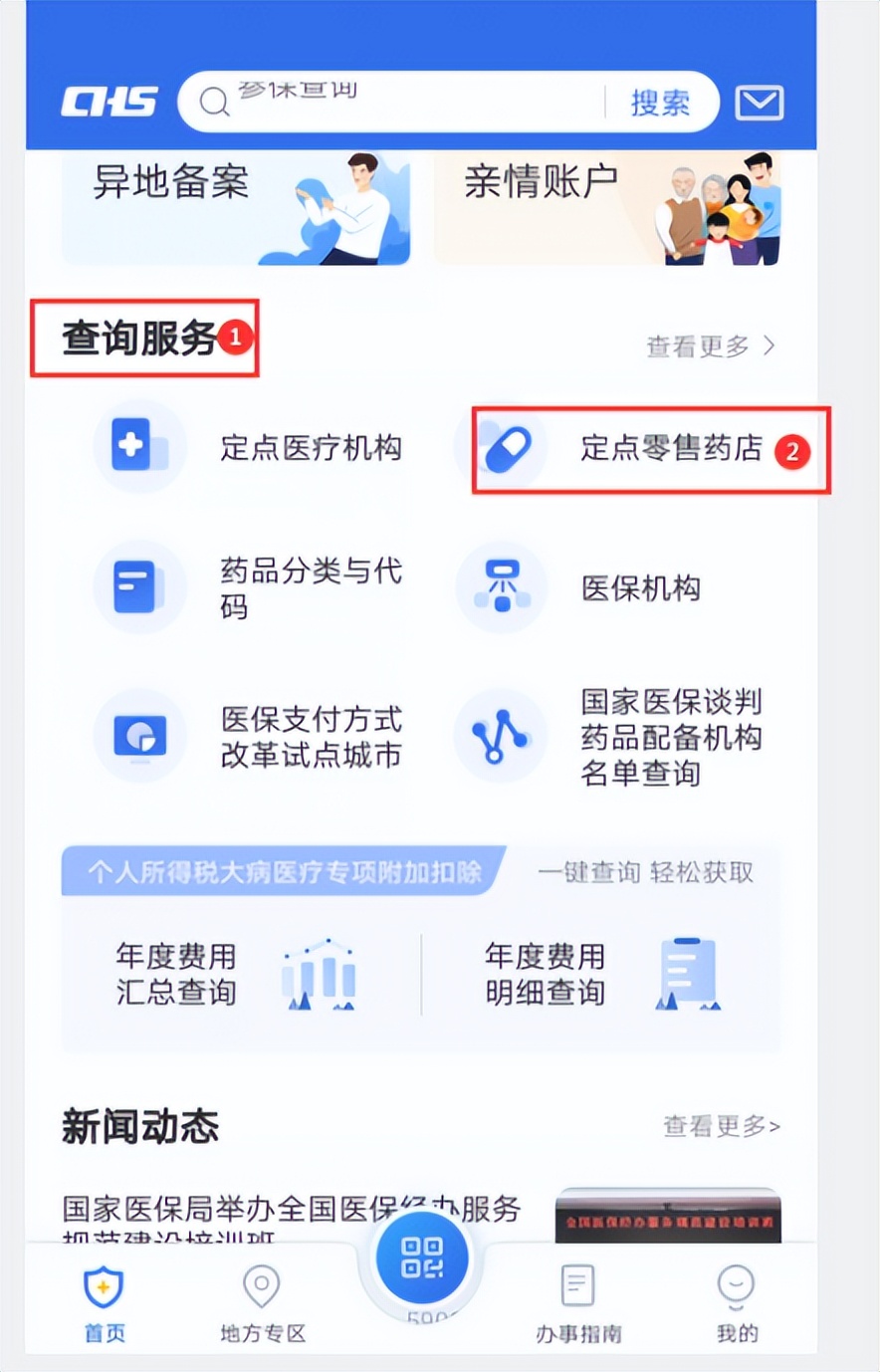View more under 查询服务
This screenshot has height=1372, width=880.
tap(710, 346)
